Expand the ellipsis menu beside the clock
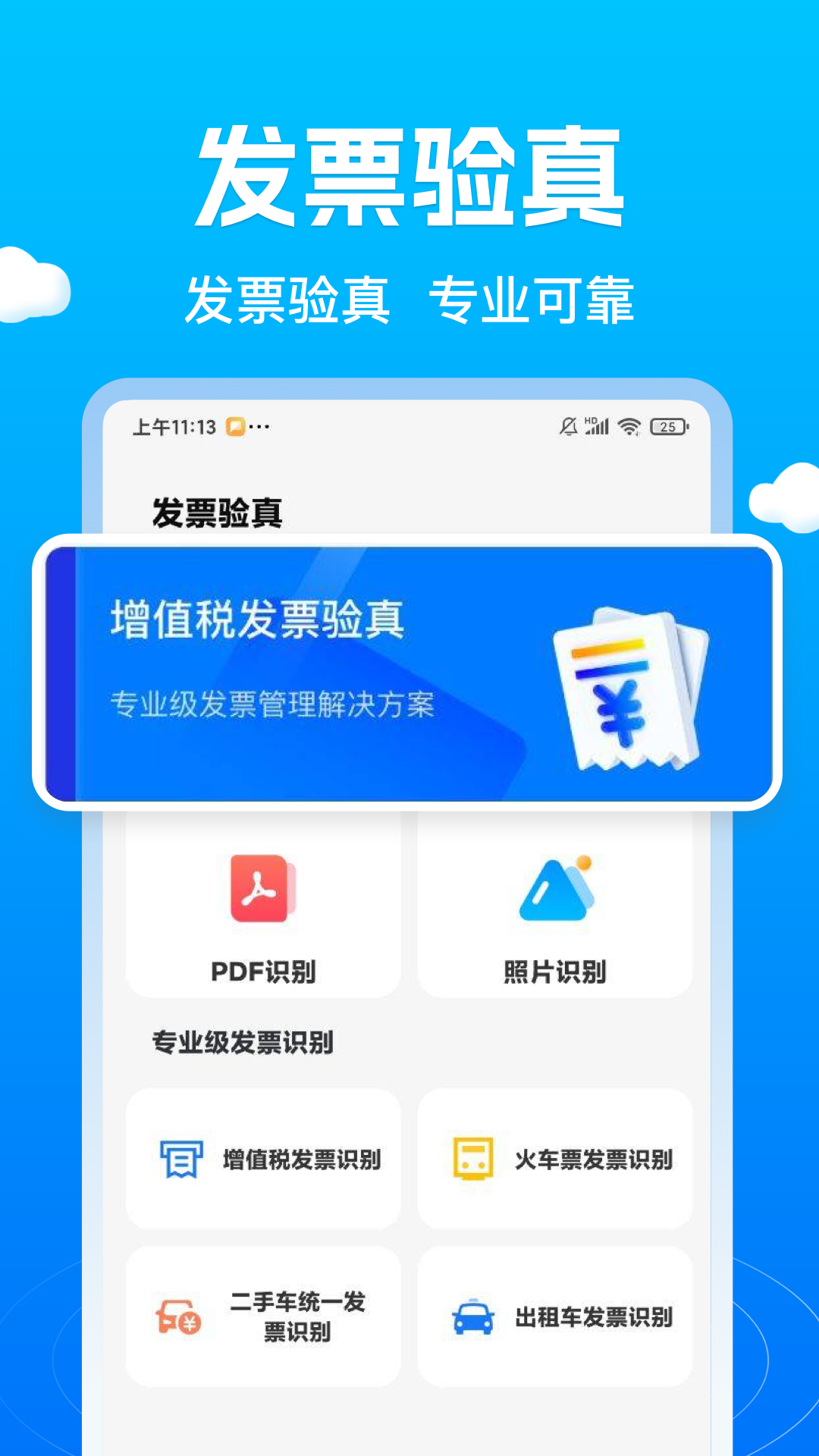Viewport: 819px width, 1456px height. 260,426
